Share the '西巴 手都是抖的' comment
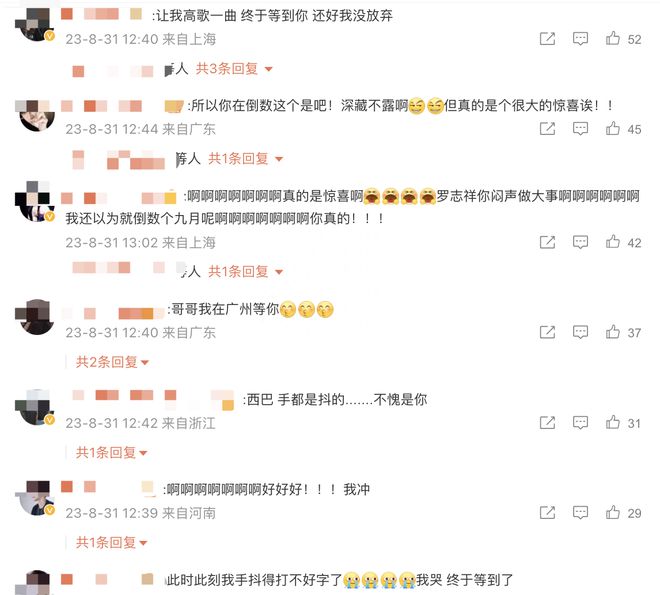Screen dimensions: 660x595 pyautogui.click(x=547, y=423)
